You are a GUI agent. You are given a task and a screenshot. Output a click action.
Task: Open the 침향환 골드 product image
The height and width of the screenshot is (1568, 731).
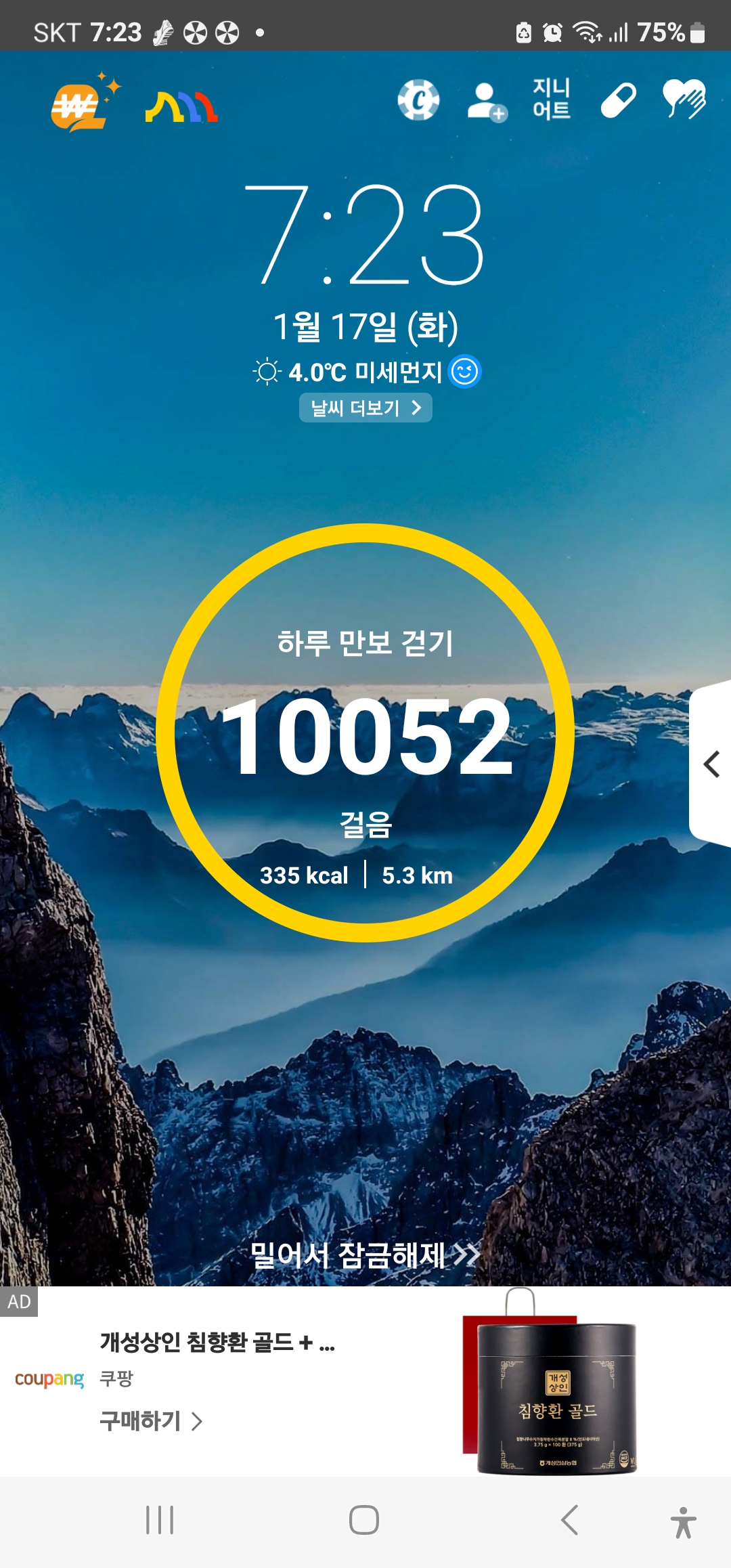(x=552, y=1387)
